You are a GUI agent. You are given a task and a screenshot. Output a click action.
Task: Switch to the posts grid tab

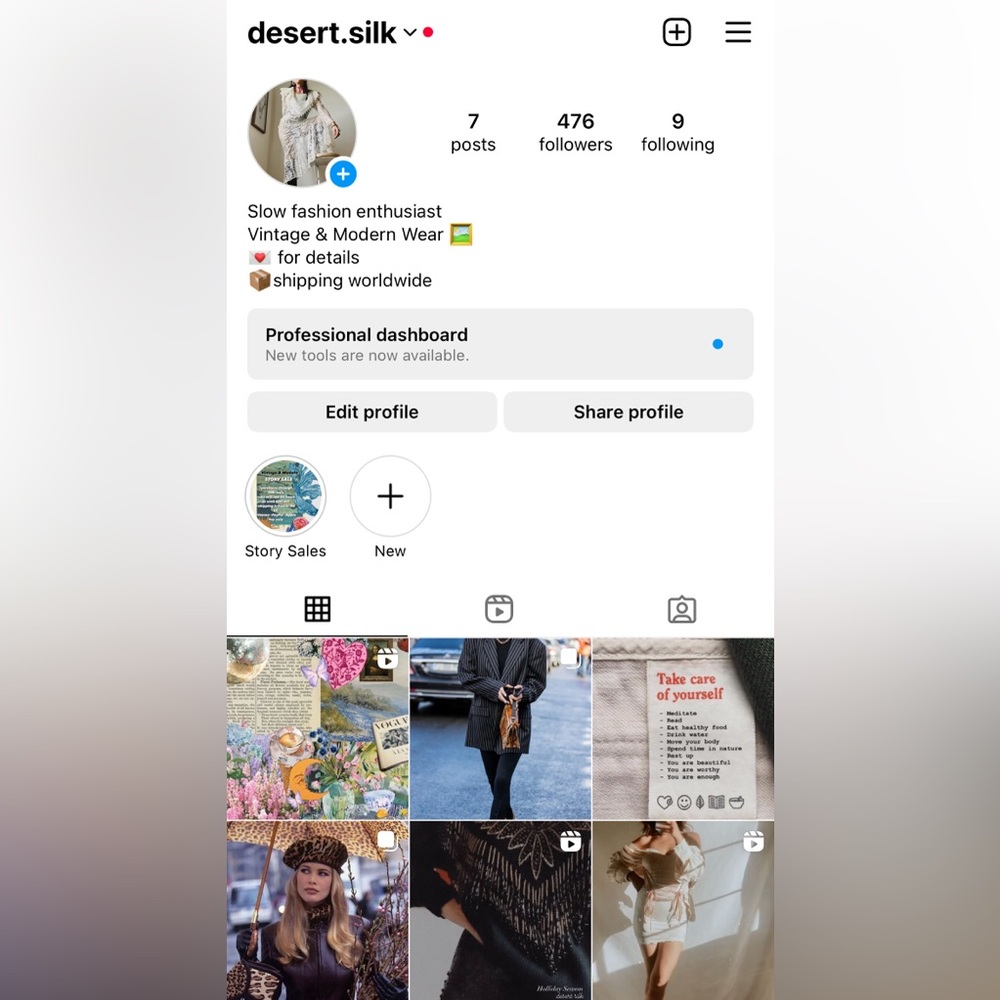[317, 609]
